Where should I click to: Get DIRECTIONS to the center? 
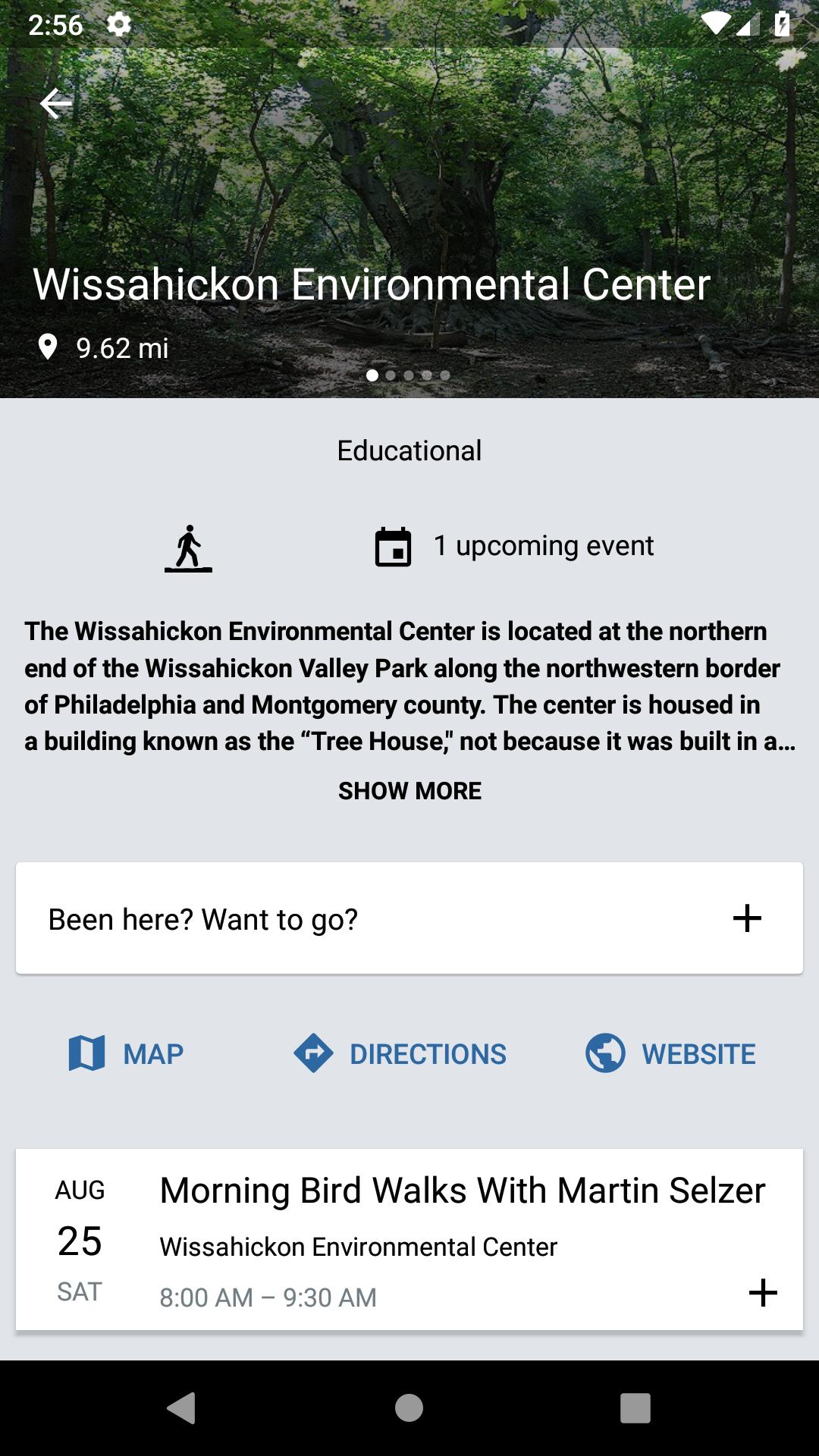(400, 1053)
